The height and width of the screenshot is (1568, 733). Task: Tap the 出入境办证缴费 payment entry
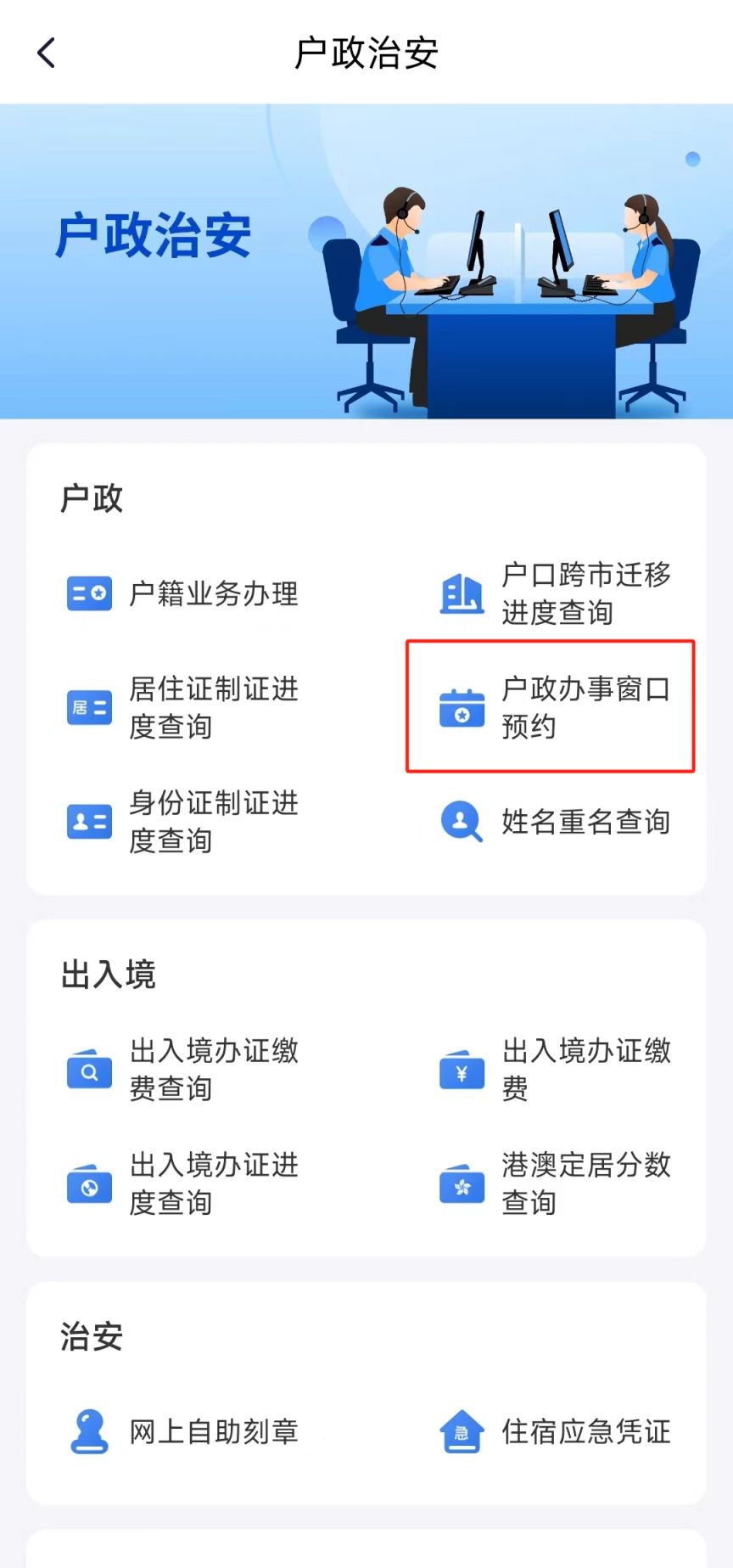[556, 1070]
